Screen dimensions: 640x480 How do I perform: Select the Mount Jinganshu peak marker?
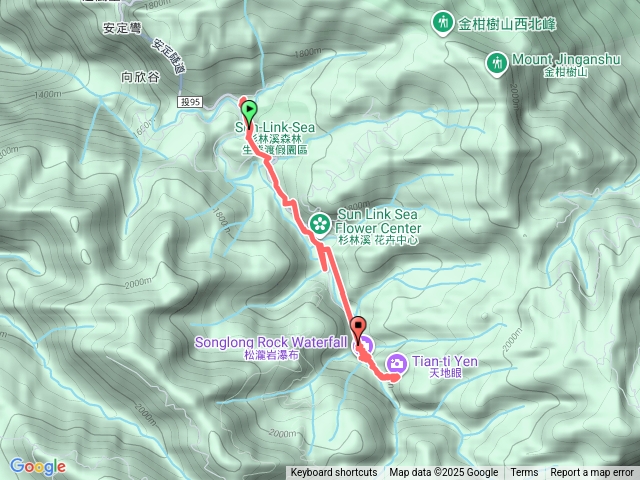(x=495, y=65)
